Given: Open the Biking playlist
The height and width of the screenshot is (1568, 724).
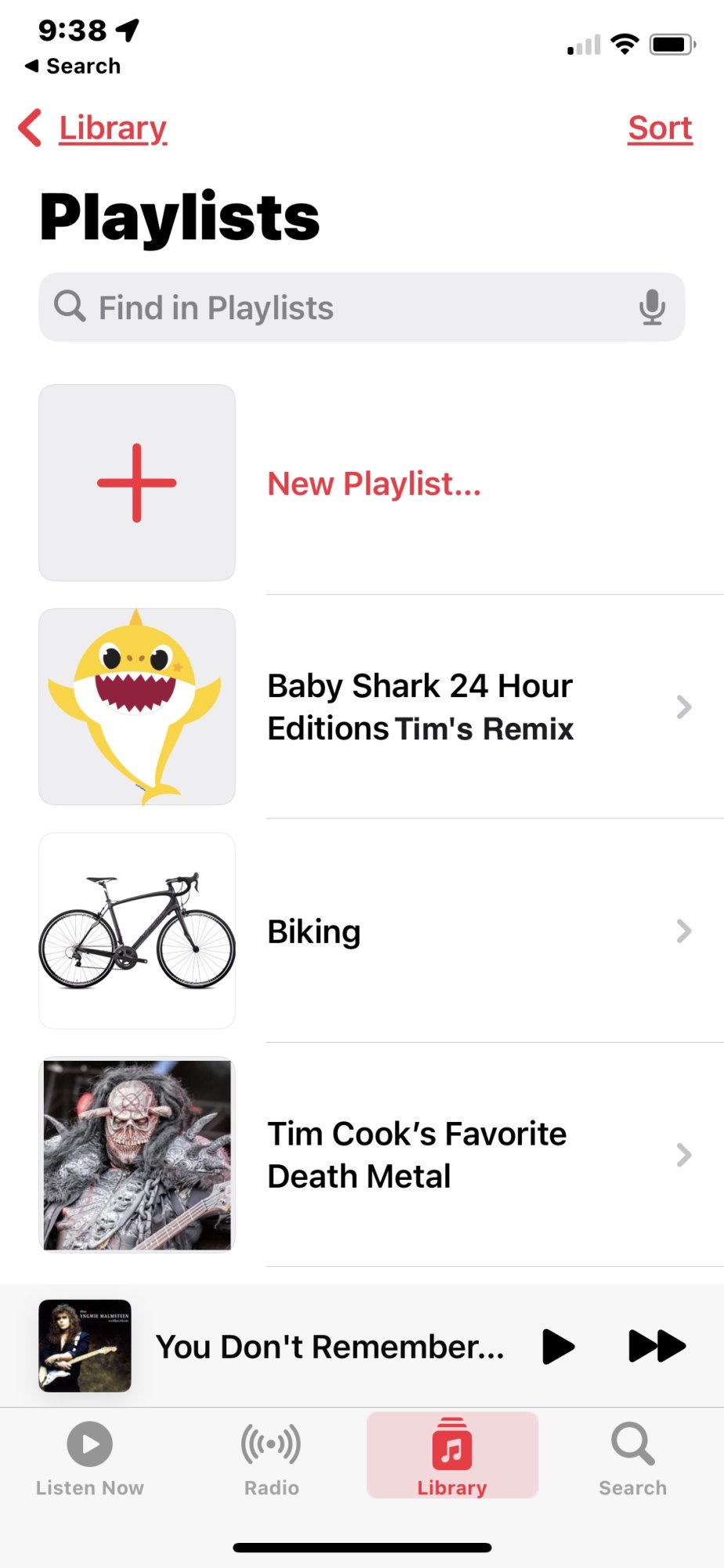Looking at the screenshot, I should tap(313, 931).
